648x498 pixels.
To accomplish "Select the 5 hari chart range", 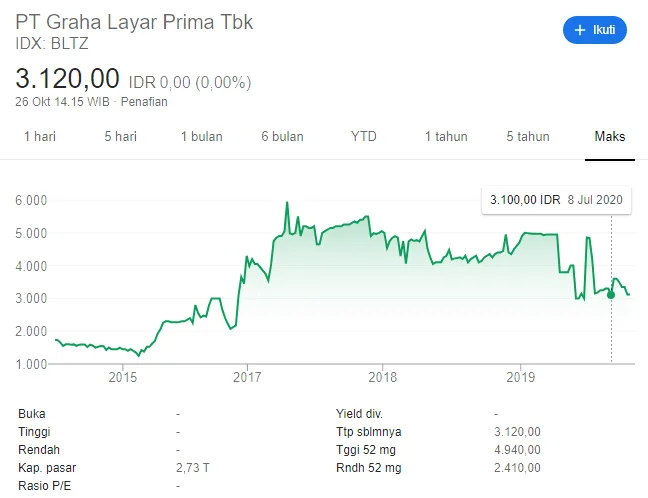I will pos(120,137).
